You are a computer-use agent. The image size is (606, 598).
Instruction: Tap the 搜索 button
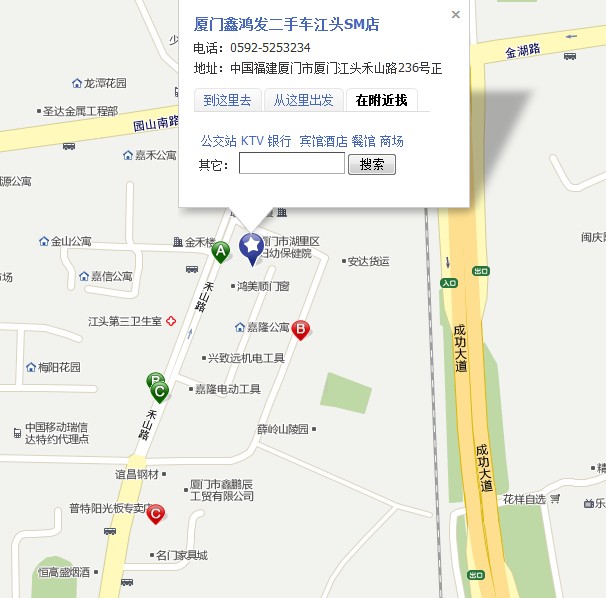click(372, 164)
